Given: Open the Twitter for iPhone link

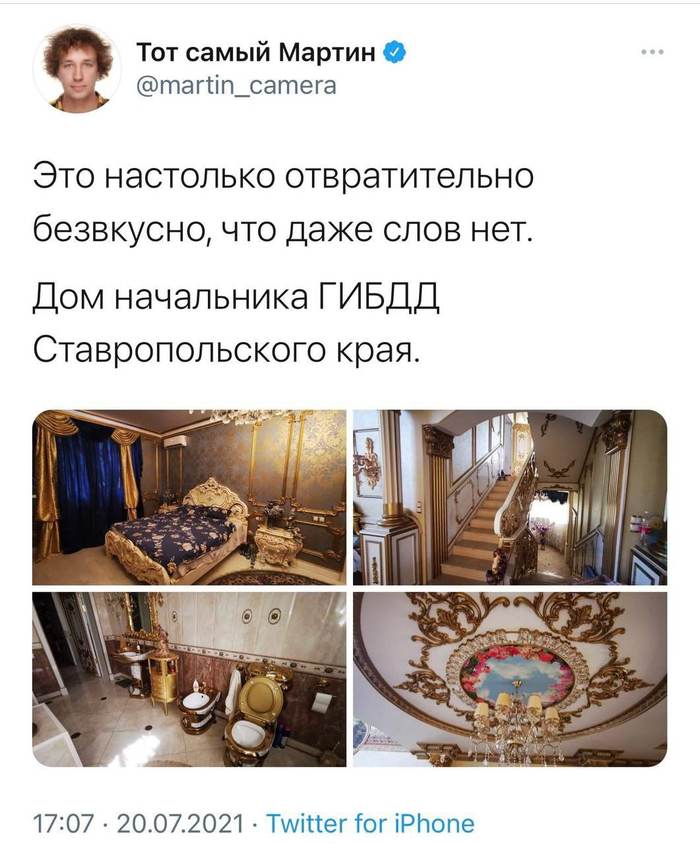Looking at the screenshot, I should pos(370,824).
